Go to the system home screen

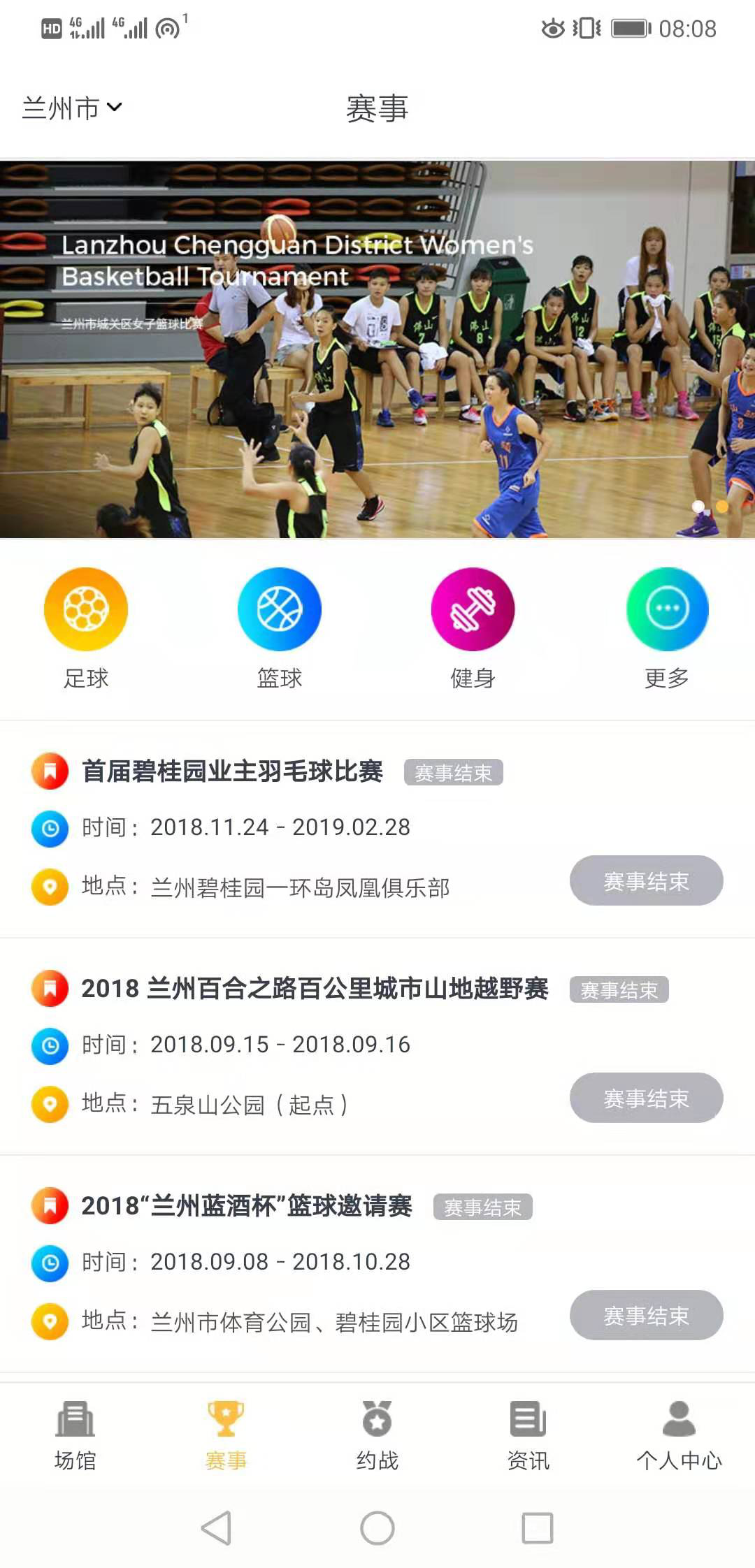click(377, 1528)
